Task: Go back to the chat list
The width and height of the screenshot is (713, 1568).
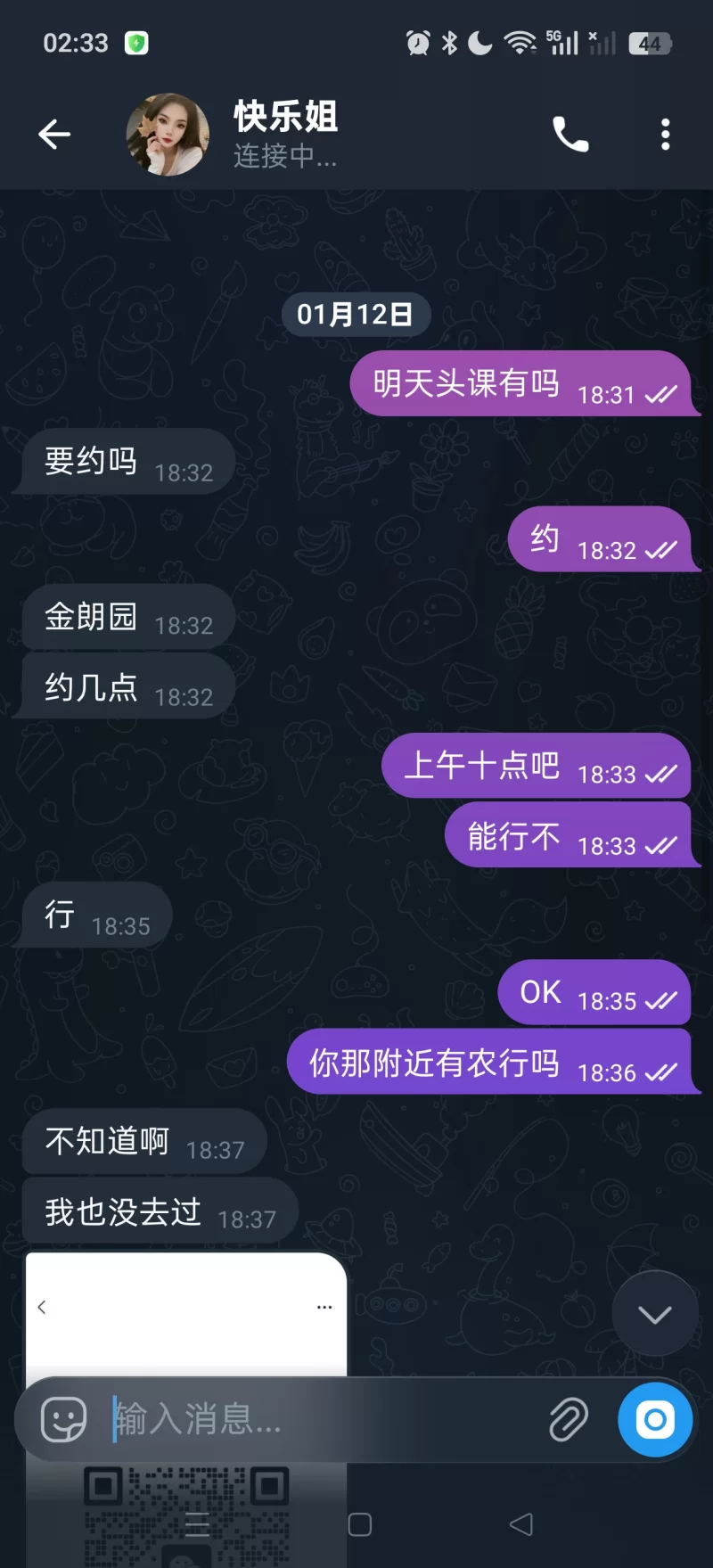Action: point(54,135)
